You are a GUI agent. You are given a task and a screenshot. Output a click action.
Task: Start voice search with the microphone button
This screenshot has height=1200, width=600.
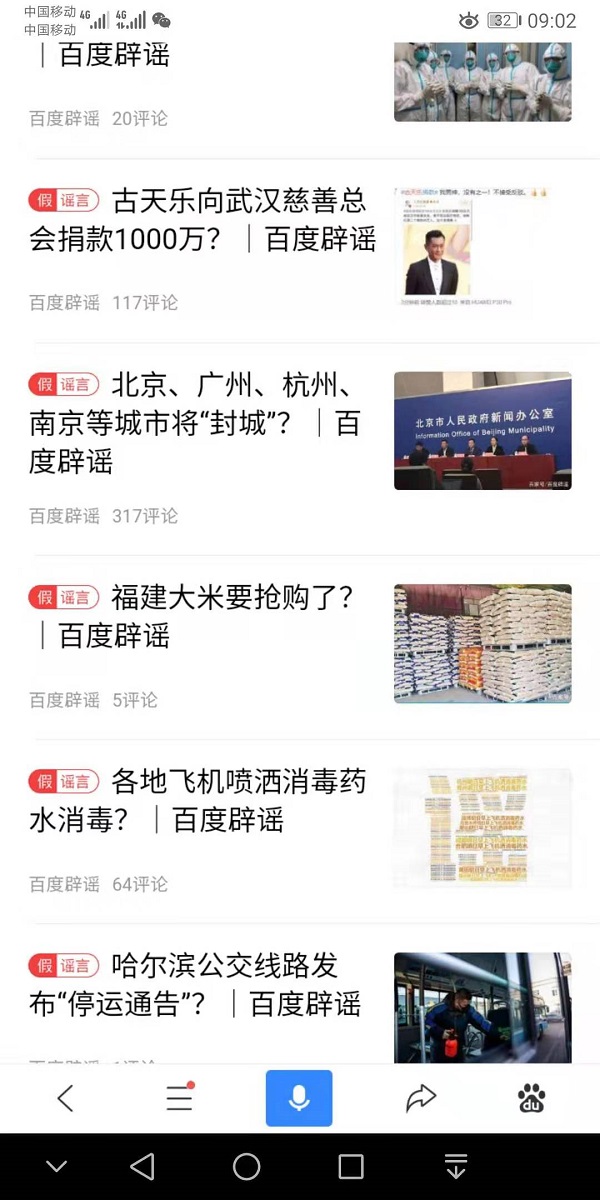[x=299, y=1098]
